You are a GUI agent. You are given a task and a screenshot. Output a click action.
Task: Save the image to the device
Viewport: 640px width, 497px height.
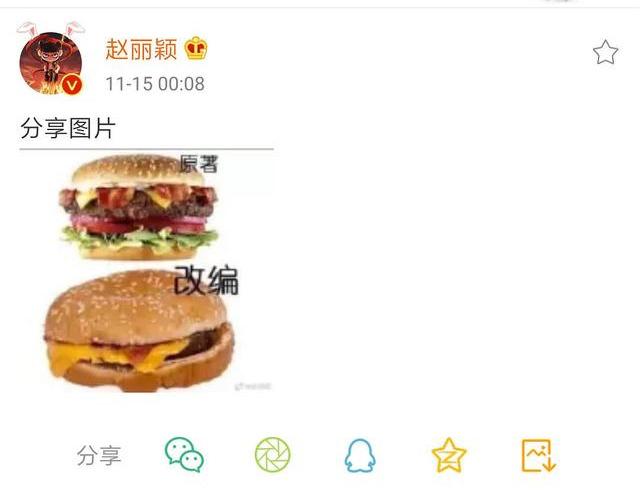[x=538, y=455]
